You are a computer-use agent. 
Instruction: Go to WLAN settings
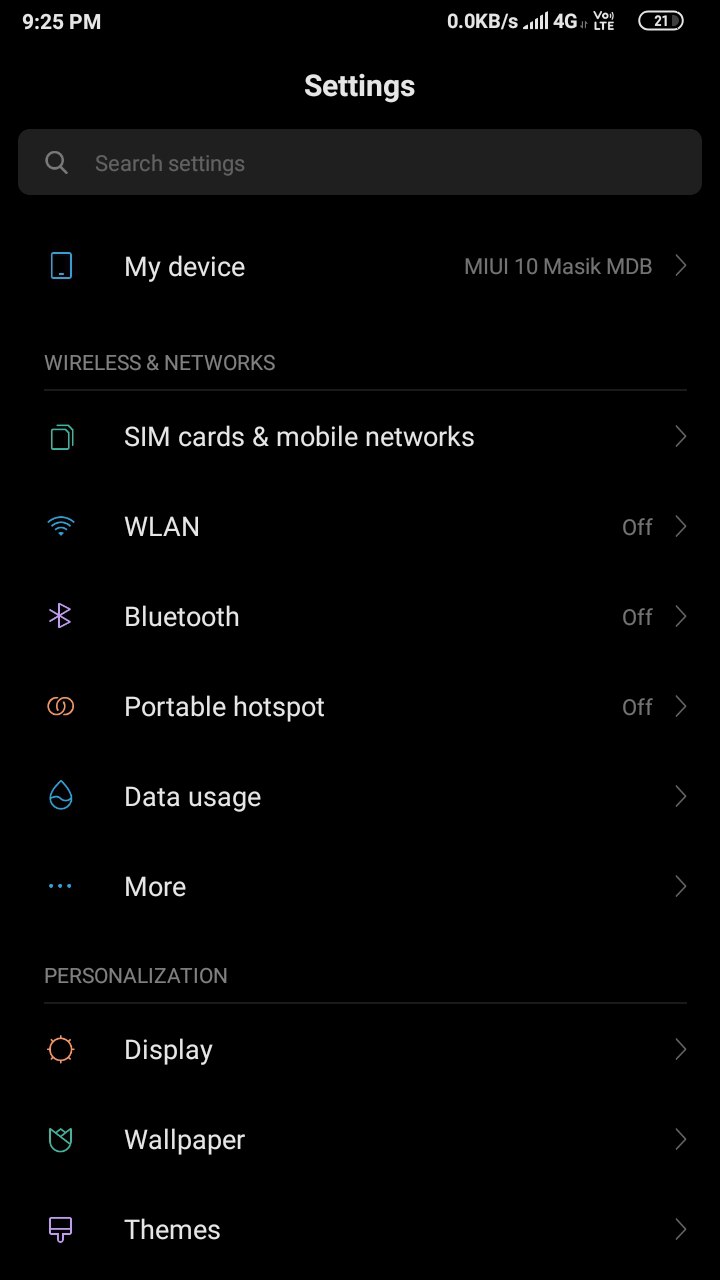point(360,527)
